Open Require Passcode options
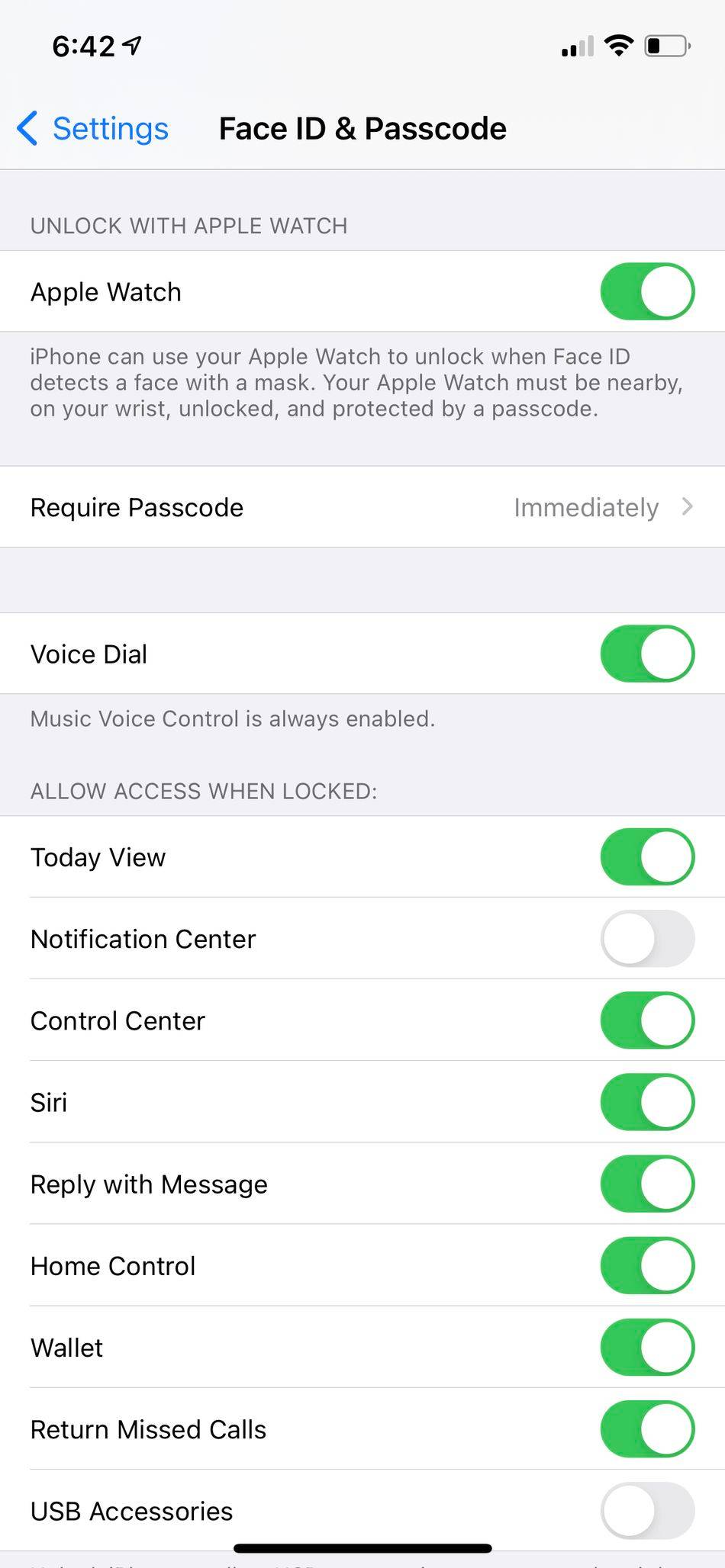This screenshot has height=1568, width=725. coord(362,507)
